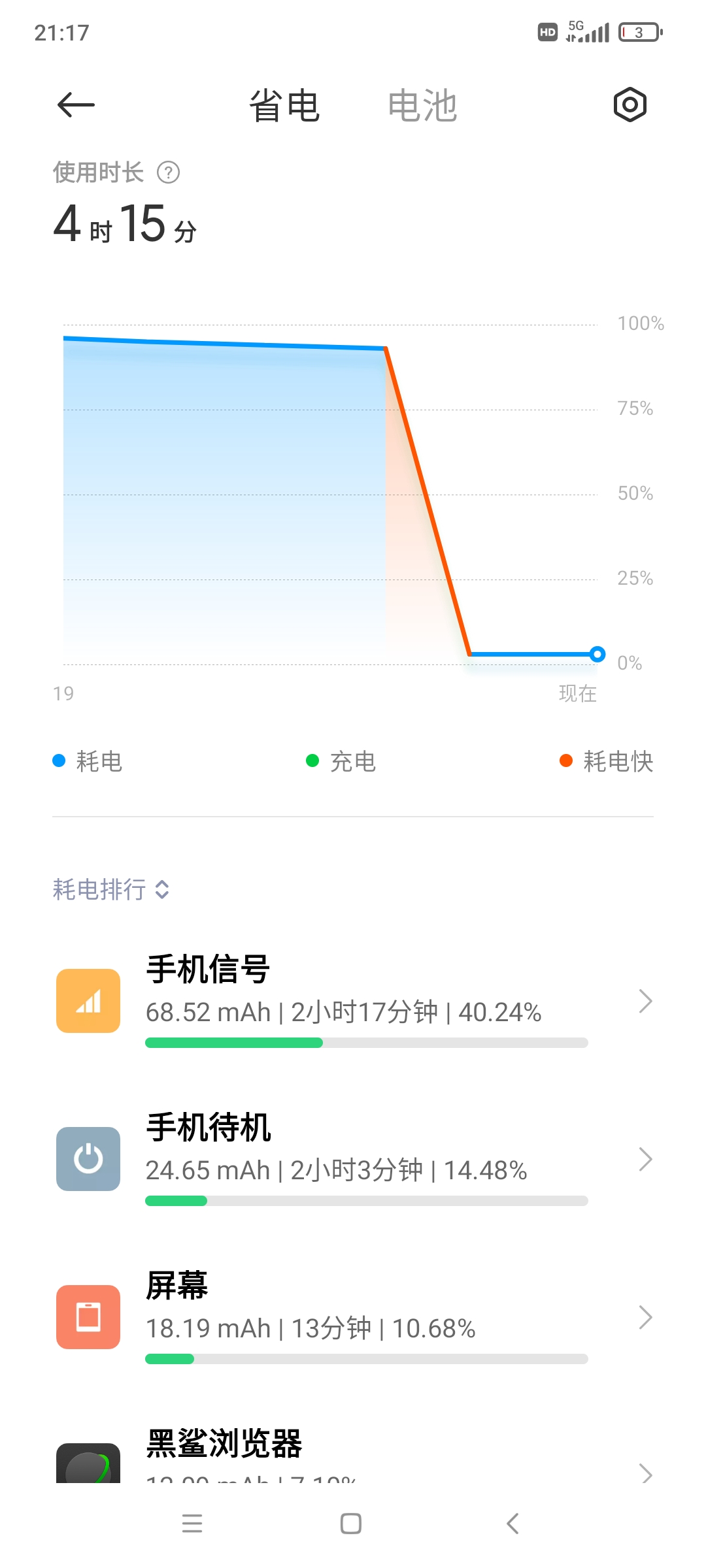The height and width of the screenshot is (1568, 706).
Task: Go back with the top-left arrow
Action: coord(76,105)
